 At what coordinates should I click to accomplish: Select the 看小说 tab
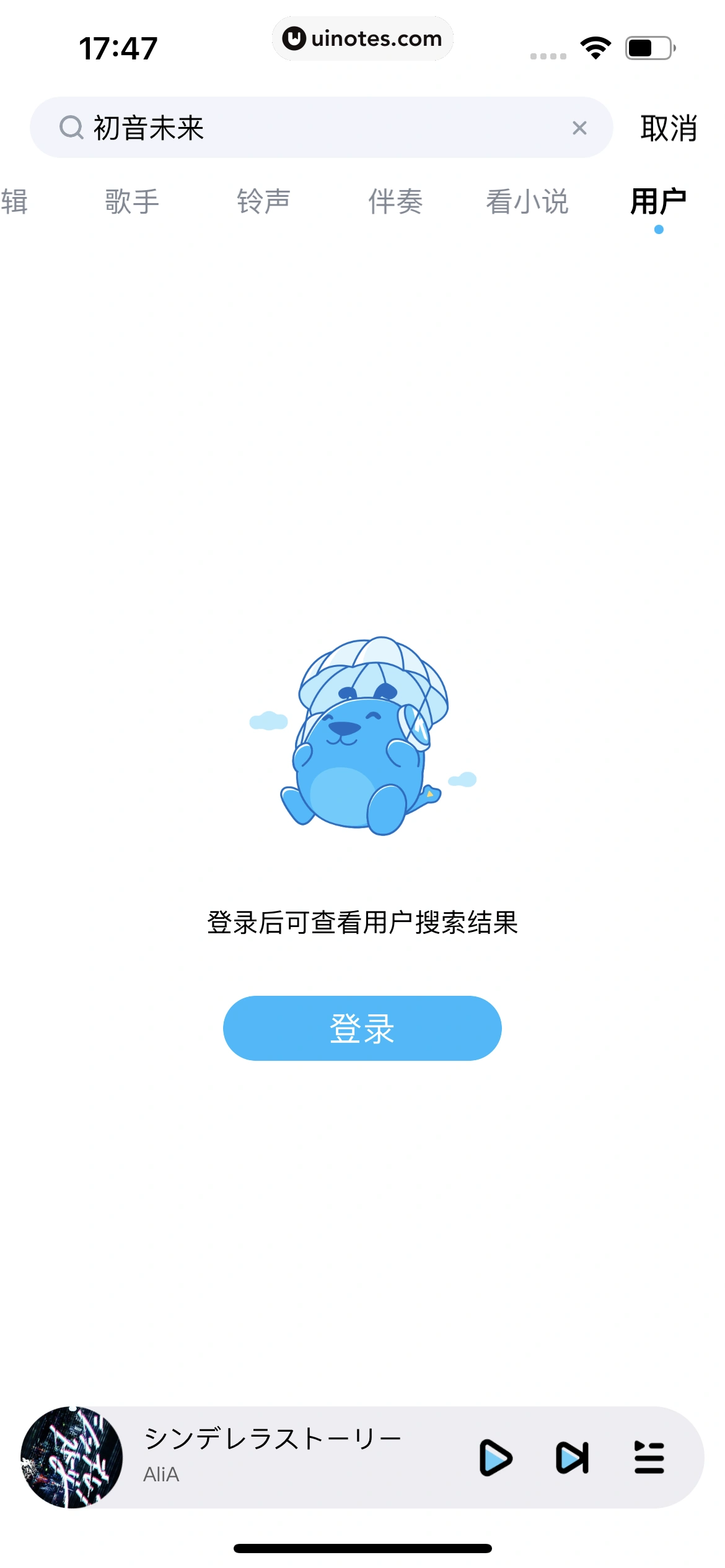click(x=527, y=202)
